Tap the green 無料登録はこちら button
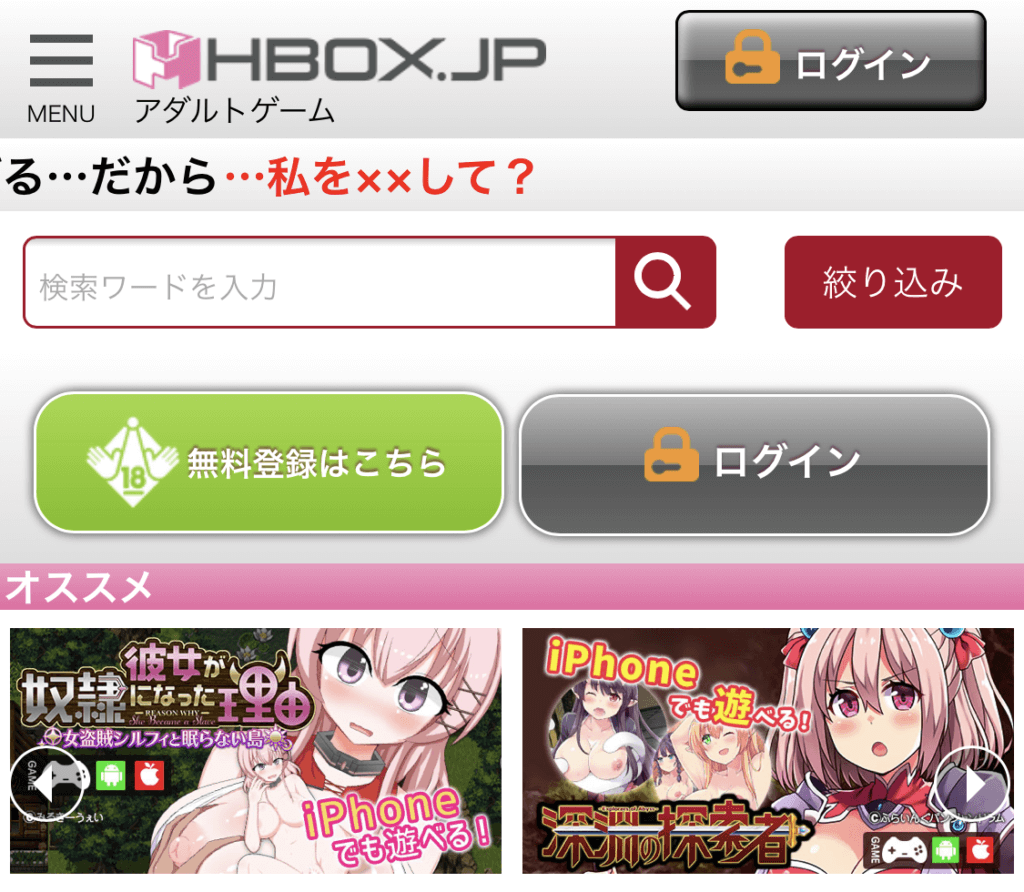The width and height of the screenshot is (1024, 892). pyautogui.click(x=268, y=462)
